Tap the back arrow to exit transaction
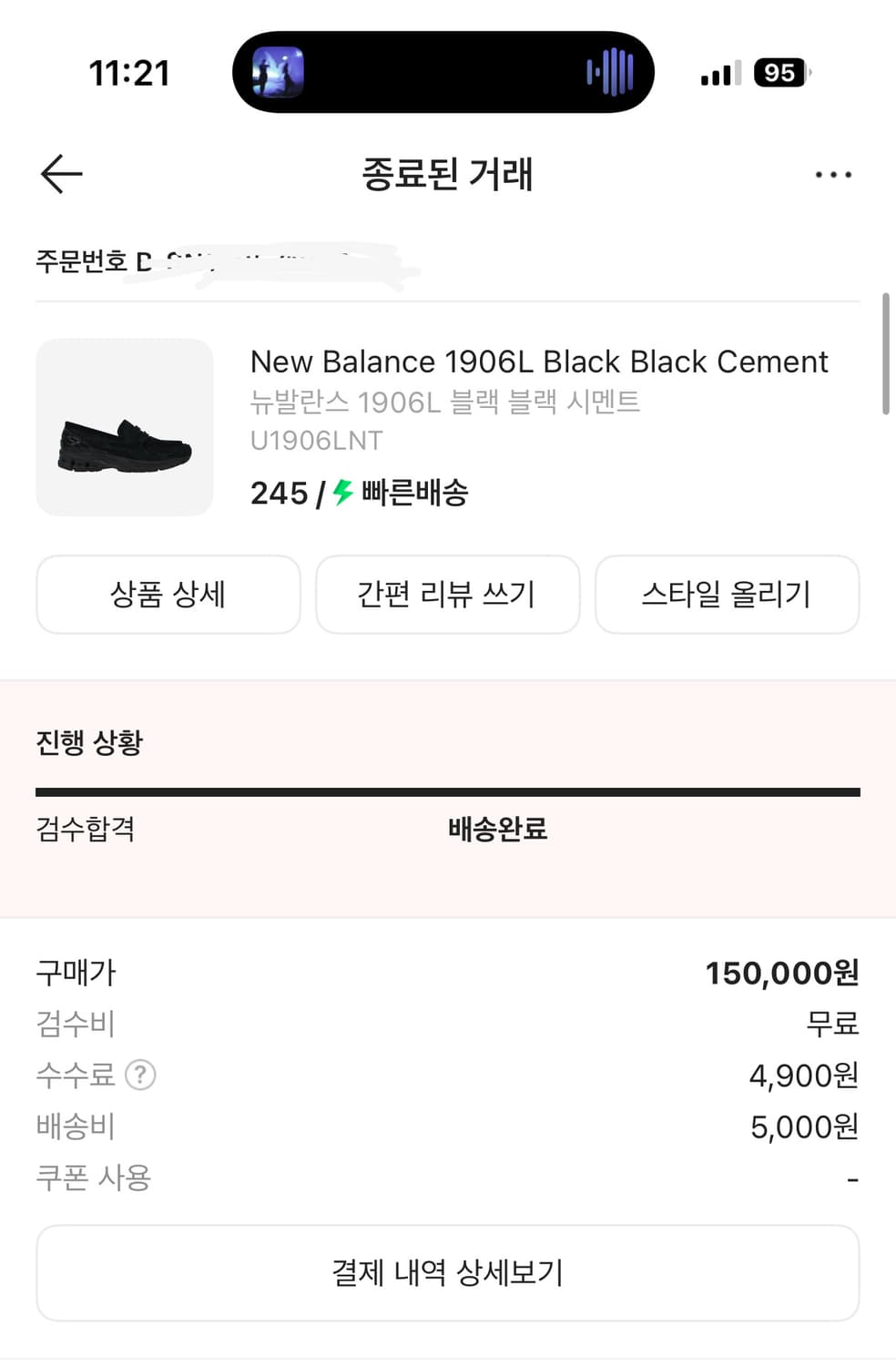896x1366 pixels. [x=59, y=173]
